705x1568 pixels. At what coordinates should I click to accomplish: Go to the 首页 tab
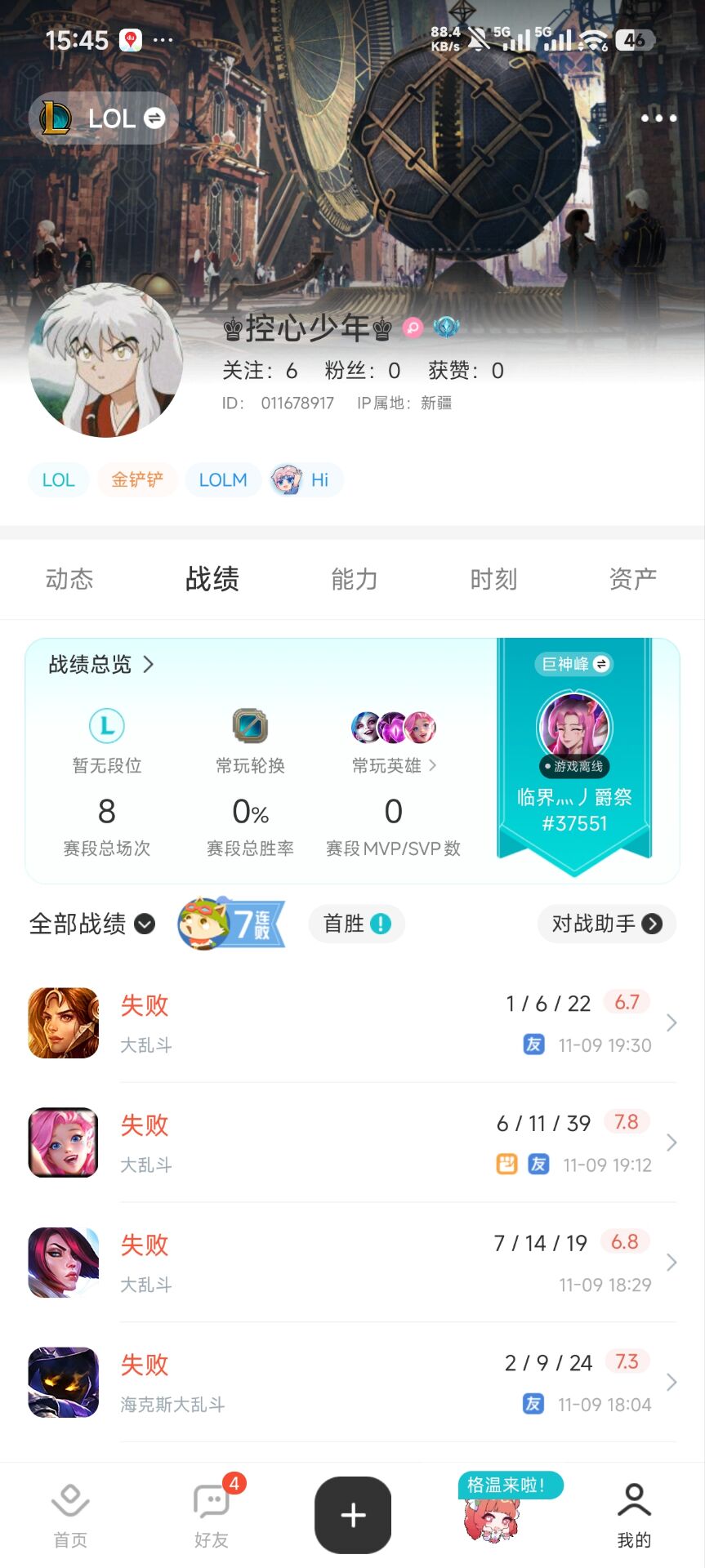tap(70, 1516)
